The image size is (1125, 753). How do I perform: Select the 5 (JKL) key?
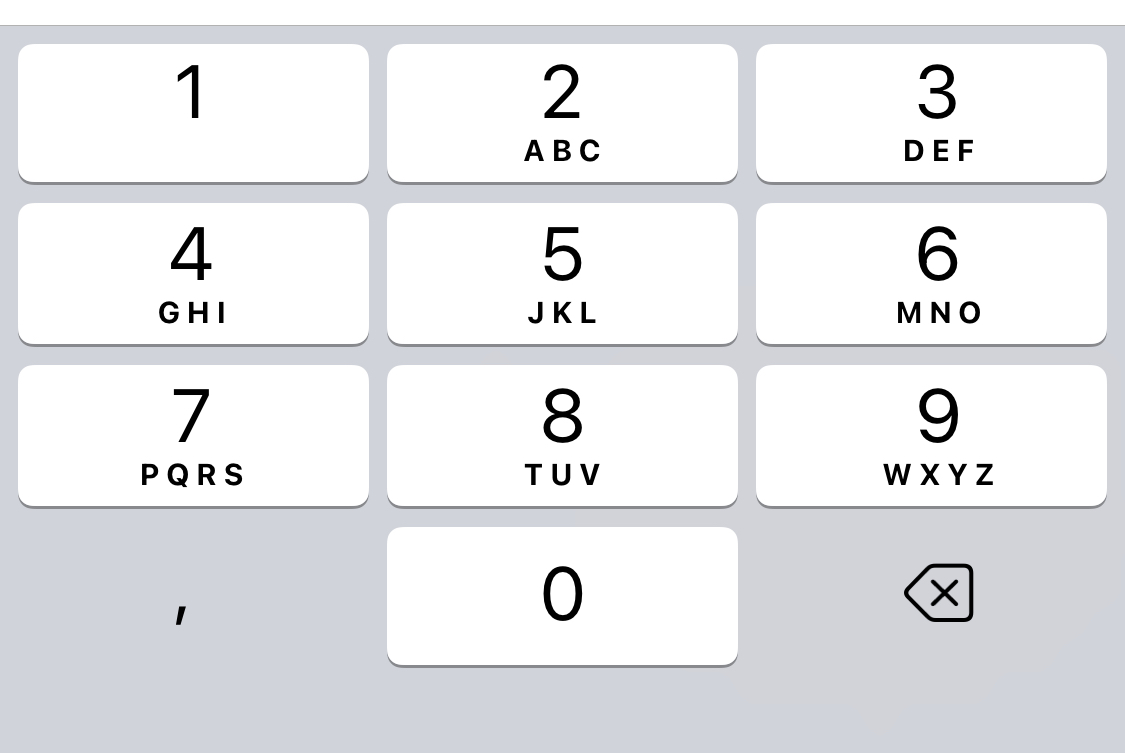[562, 274]
